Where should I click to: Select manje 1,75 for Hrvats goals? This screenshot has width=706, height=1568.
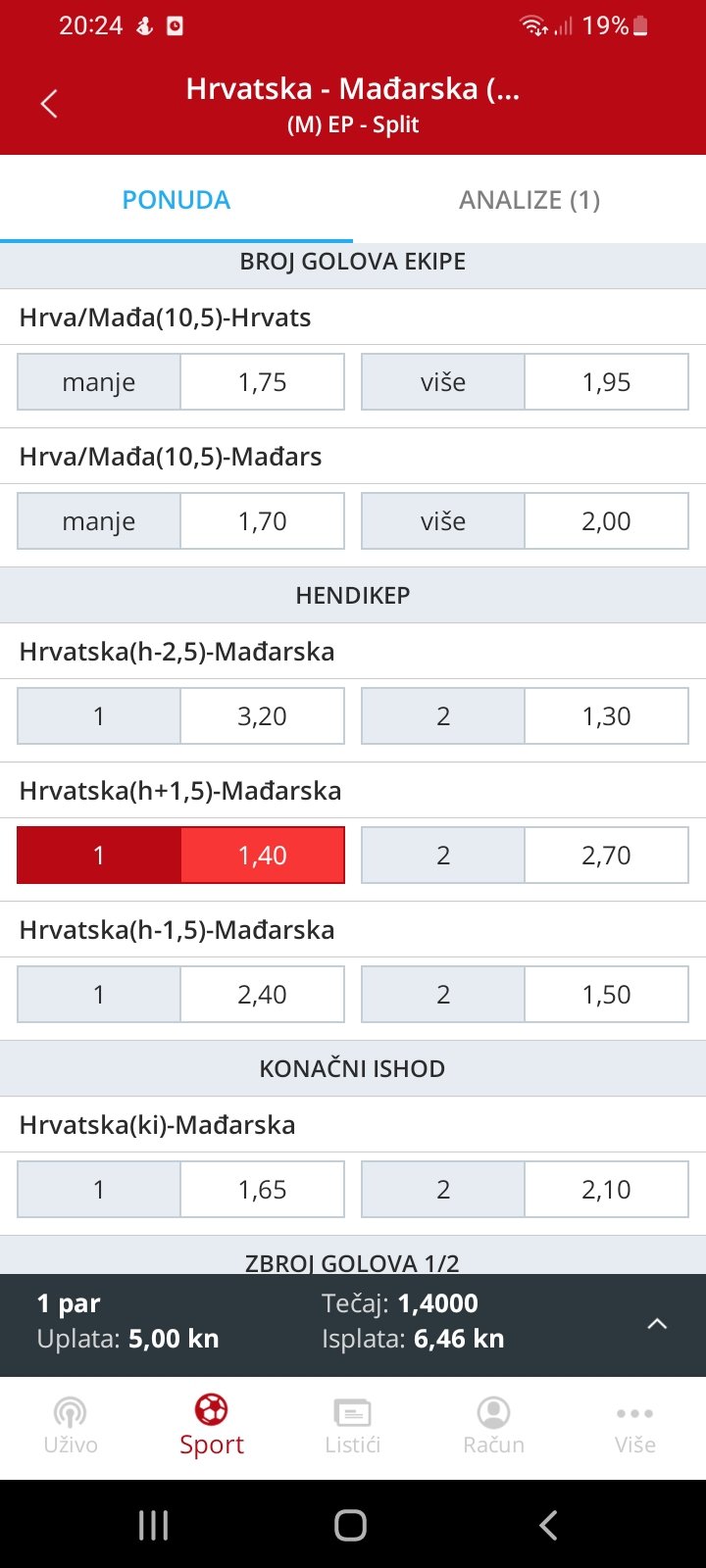(x=180, y=382)
